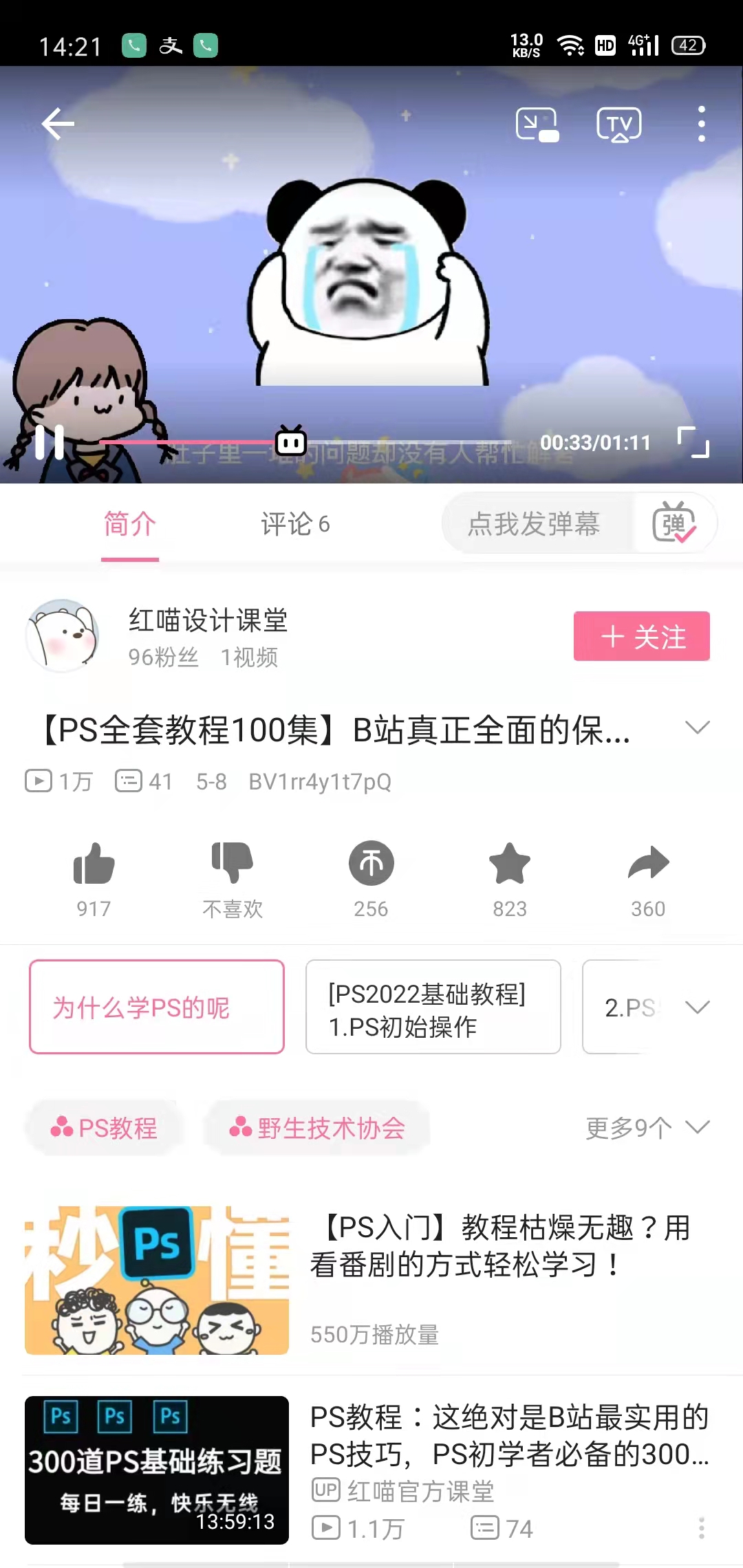The image size is (743, 1568).
Task: Switch to the 评论 tab
Action: tap(295, 524)
